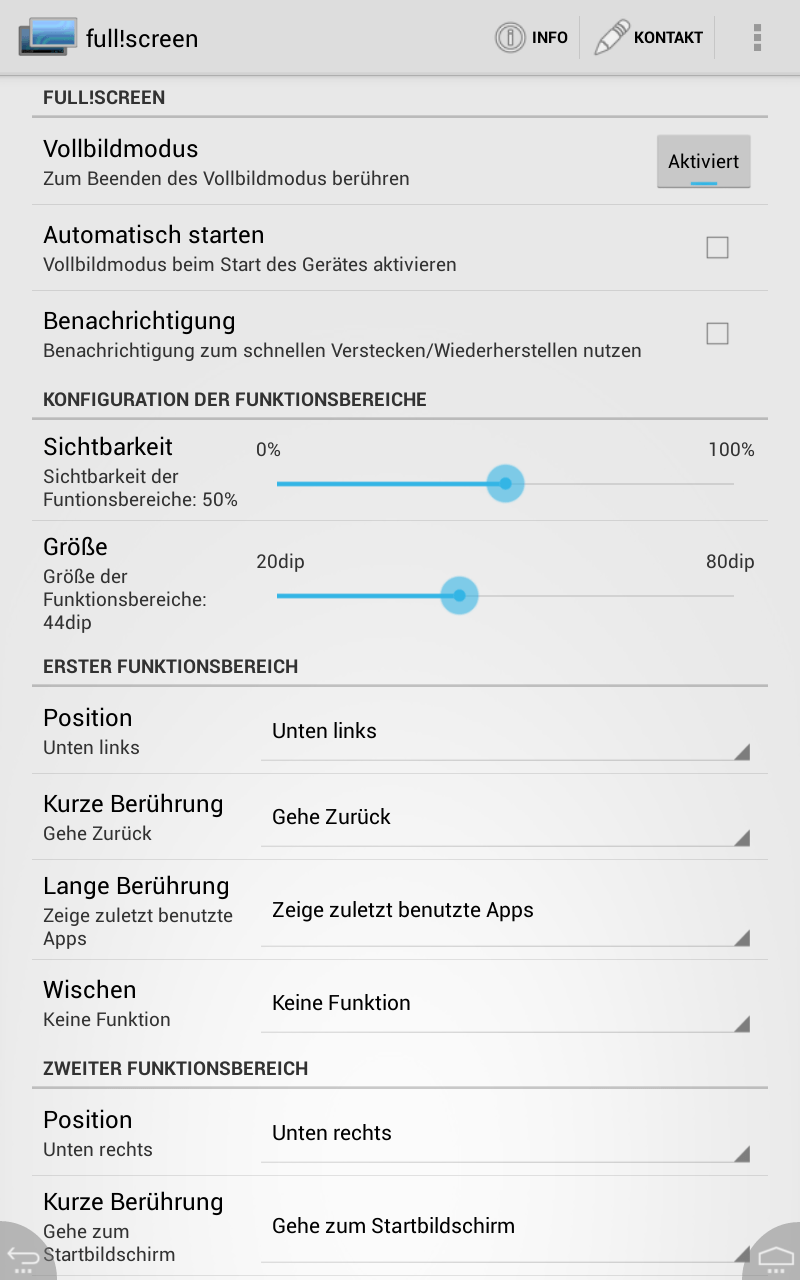Viewport: 800px width, 1280px height.
Task: Tap the home corner button at bottom right
Action: click(x=777, y=1255)
